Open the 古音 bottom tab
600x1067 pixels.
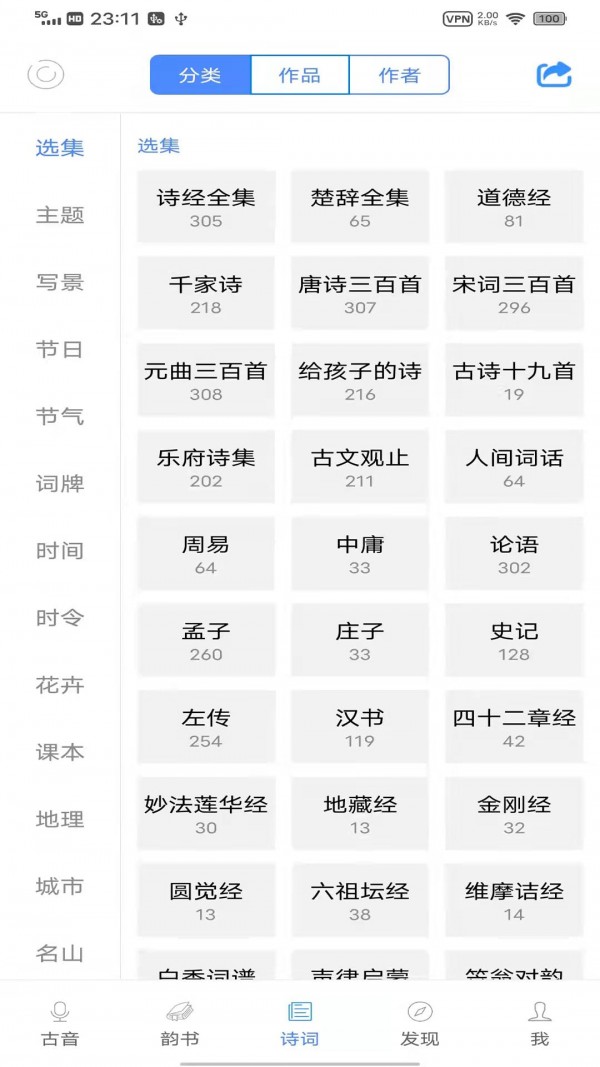tap(60, 1023)
